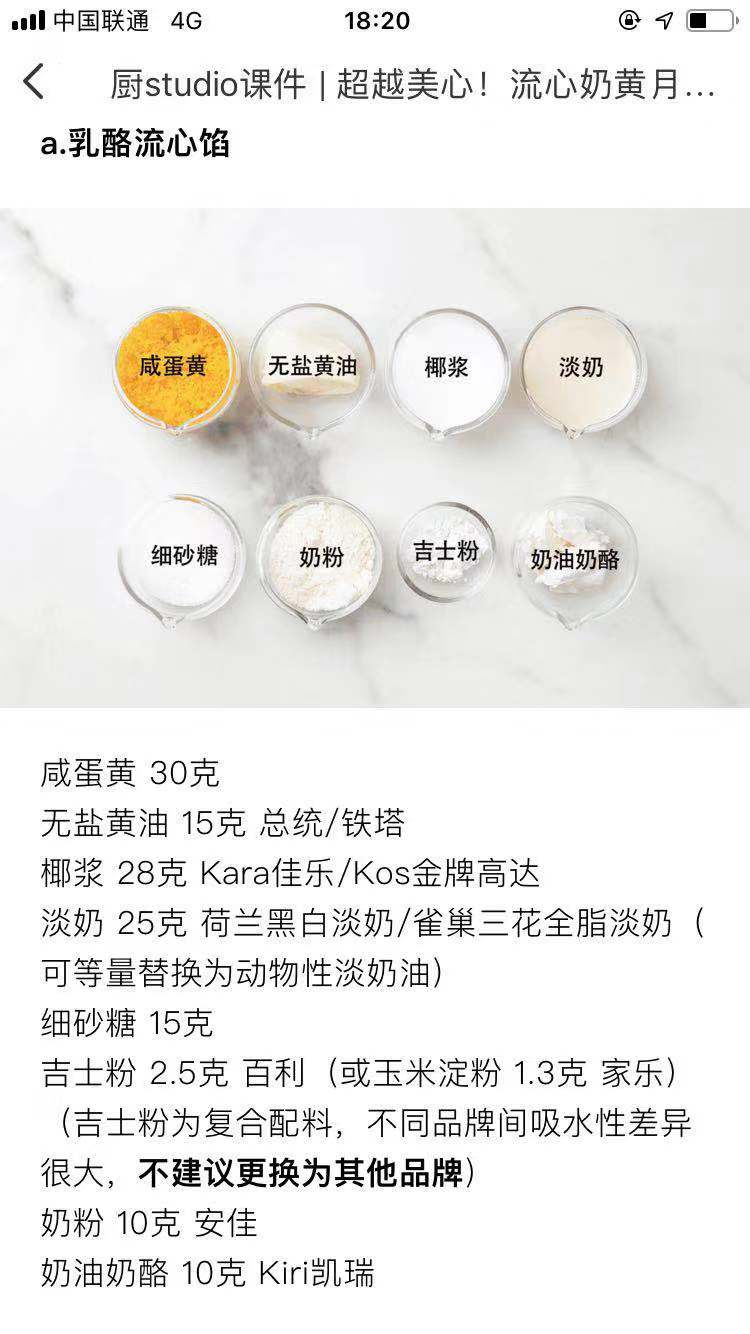Viewport: 750px width, 1334px height.
Task: Open the ingredients photo in full view
Action: (375, 457)
